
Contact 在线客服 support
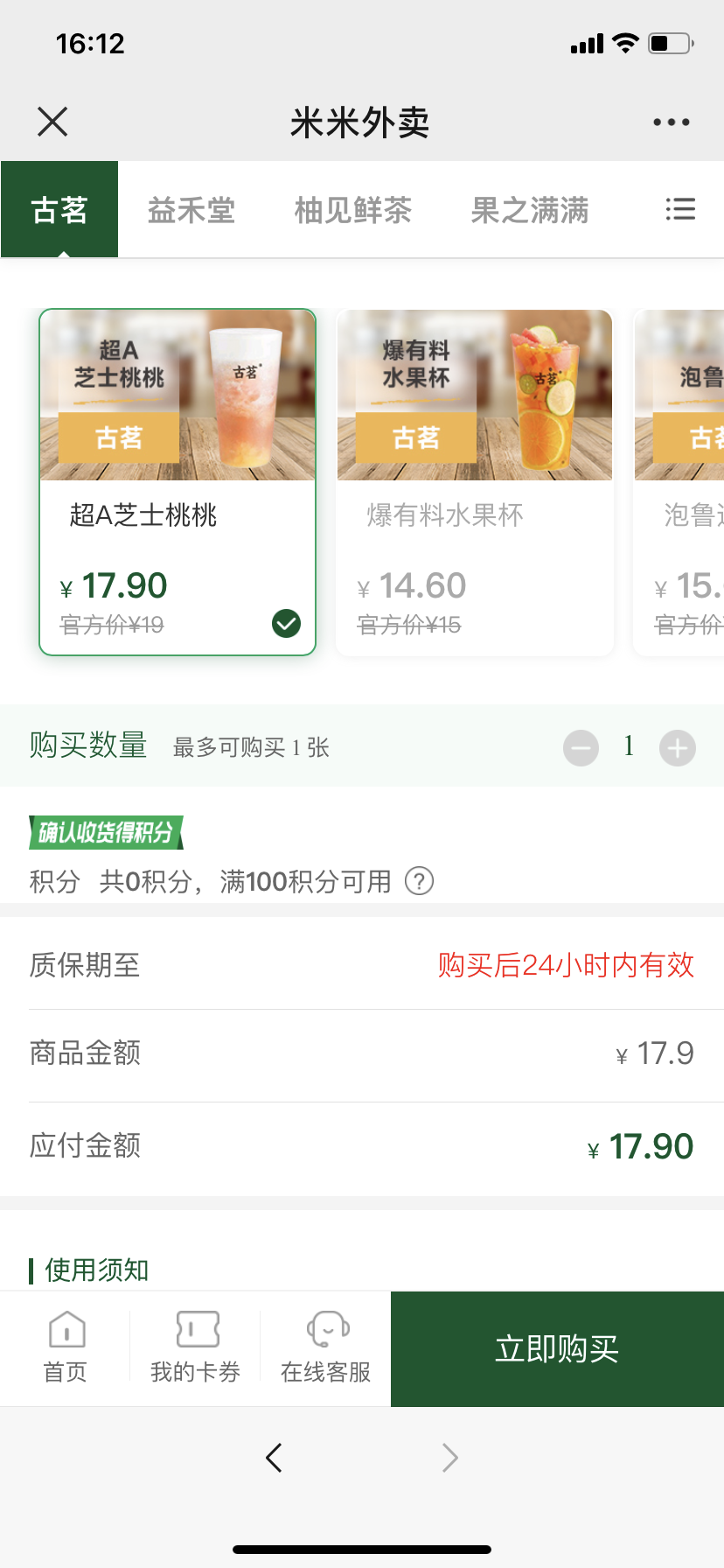pos(326,1347)
